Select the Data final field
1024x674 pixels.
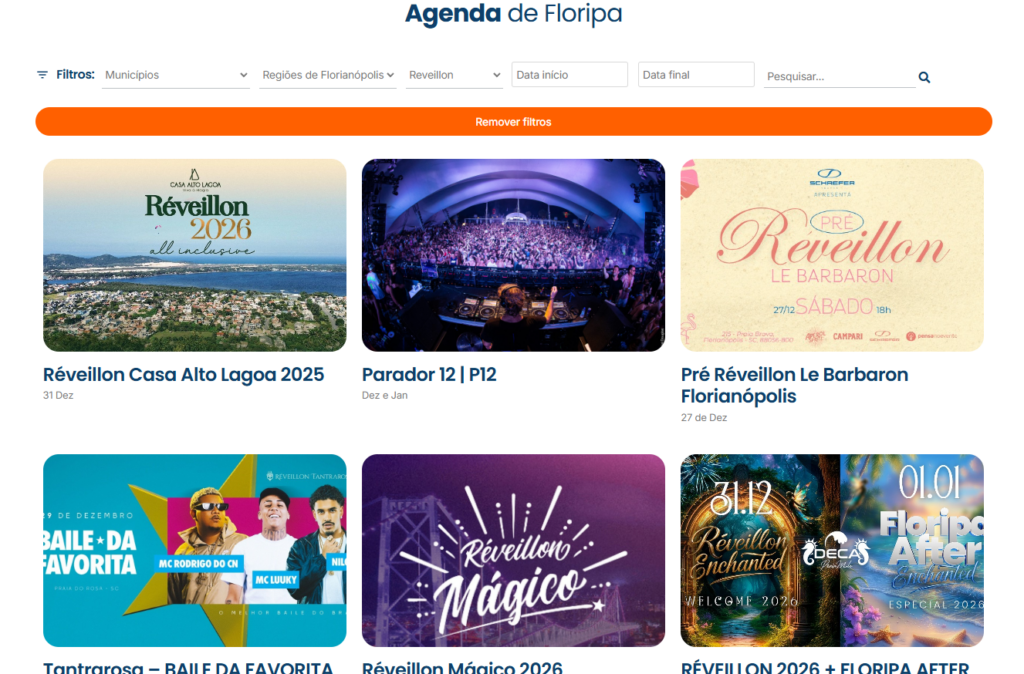coord(695,75)
